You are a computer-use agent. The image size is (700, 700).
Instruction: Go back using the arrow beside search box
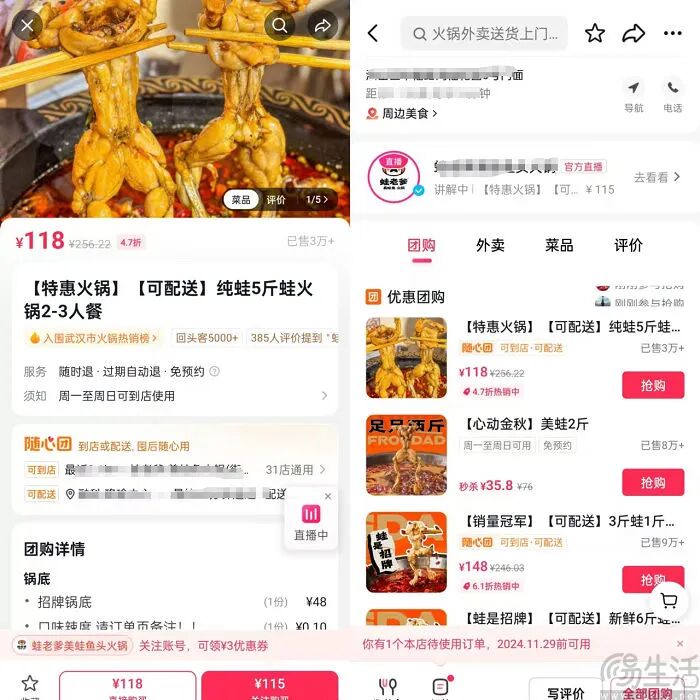pos(373,34)
